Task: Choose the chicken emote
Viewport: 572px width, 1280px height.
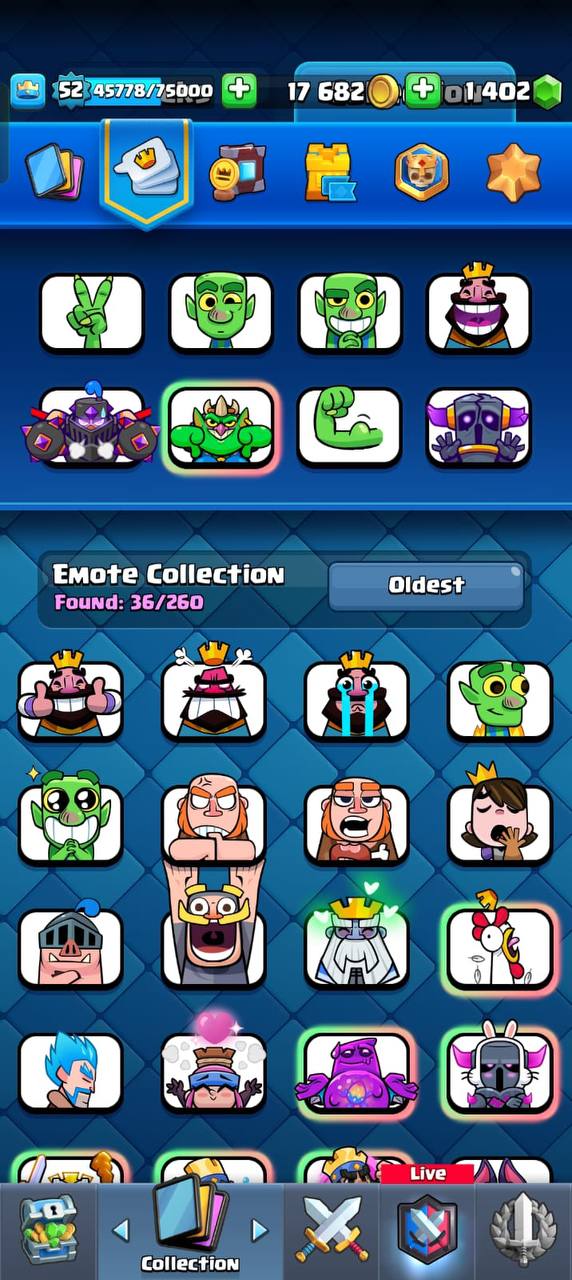Action: (500, 945)
